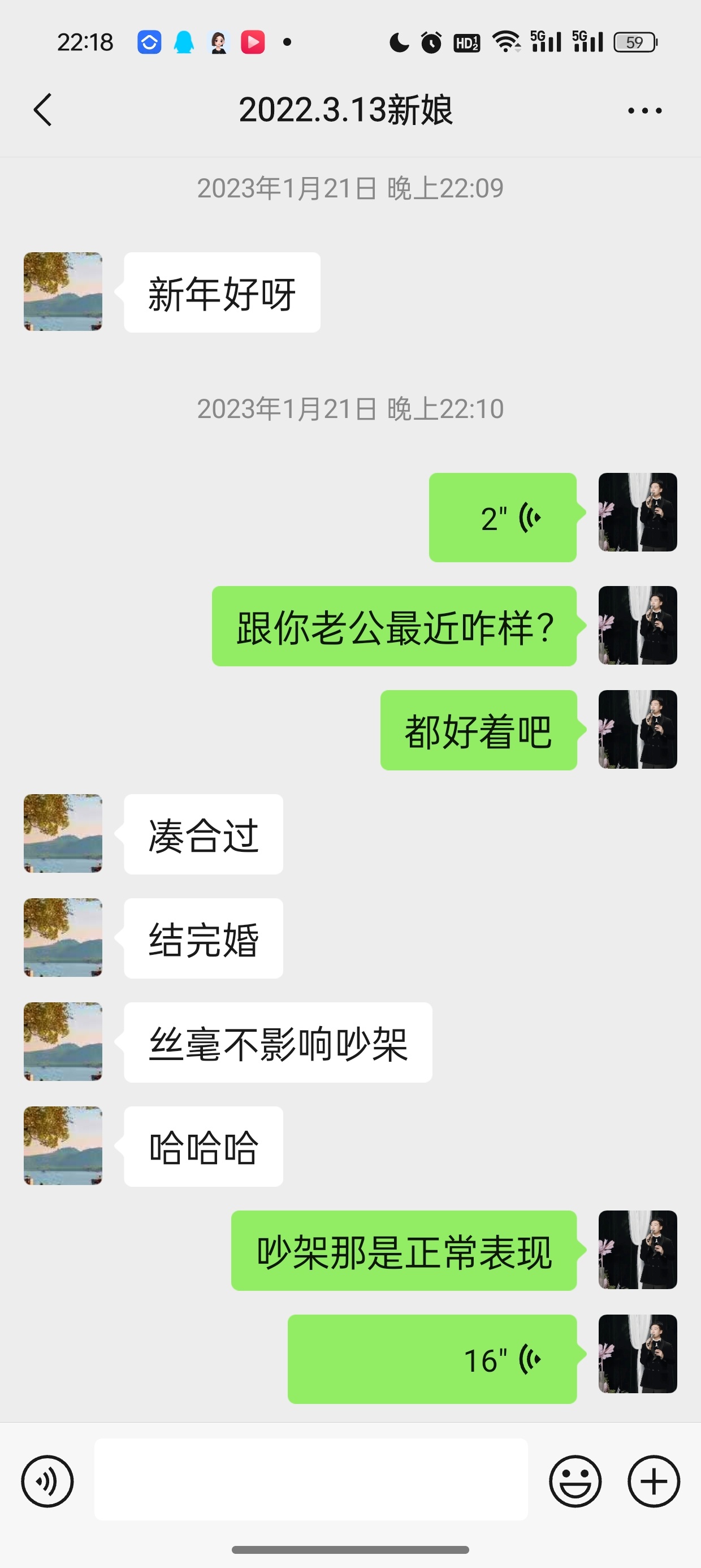The height and width of the screenshot is (1568, 701).
Task: Open own avatar beside 都好着吧
Action: (637, 729)
